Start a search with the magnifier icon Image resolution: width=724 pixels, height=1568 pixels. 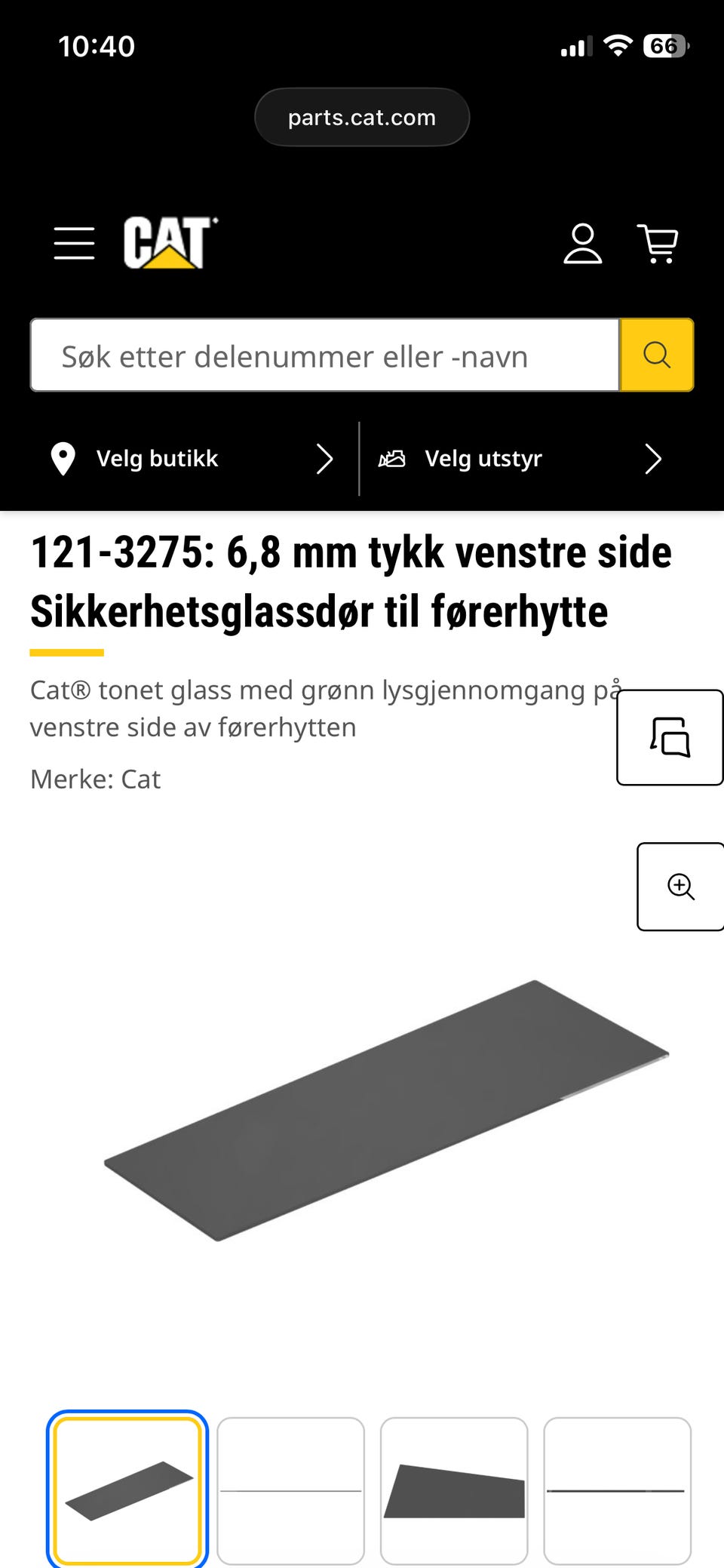[655, 355]
